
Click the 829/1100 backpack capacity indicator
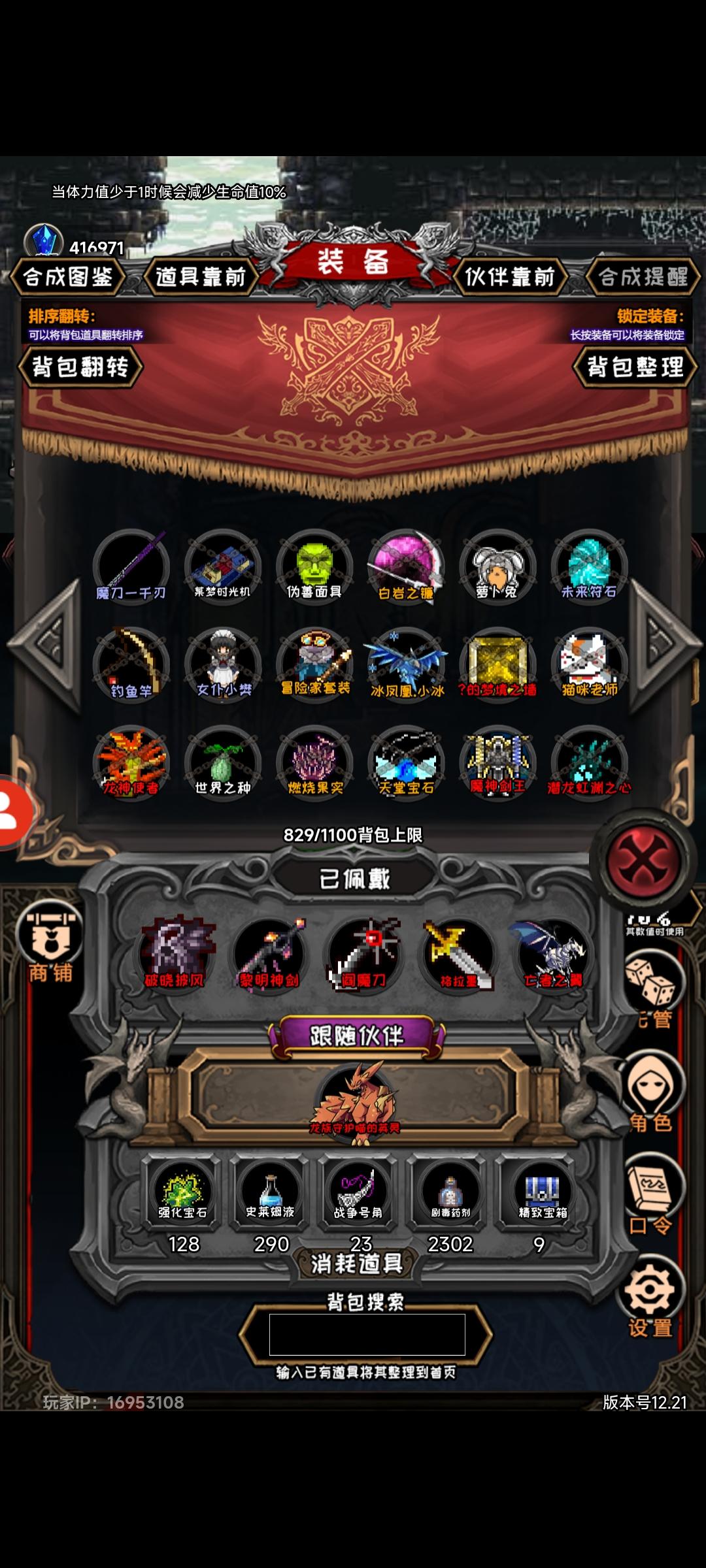(358, 834)
